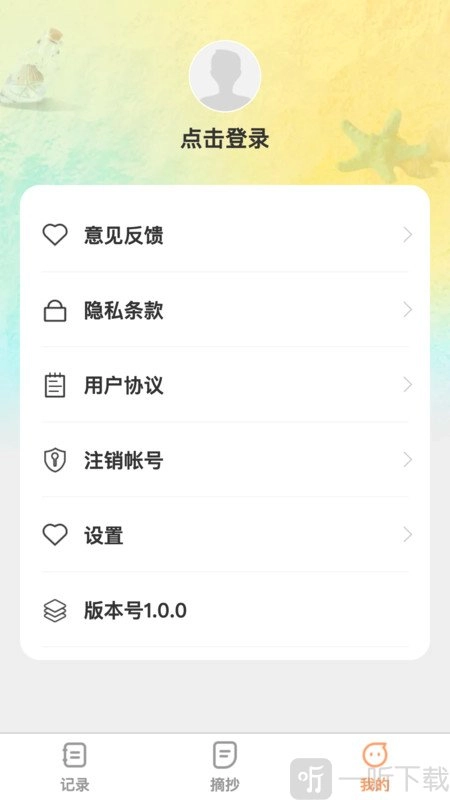
Task: Open 意见反馈 feedback row
Action: [x=225, y=235]
